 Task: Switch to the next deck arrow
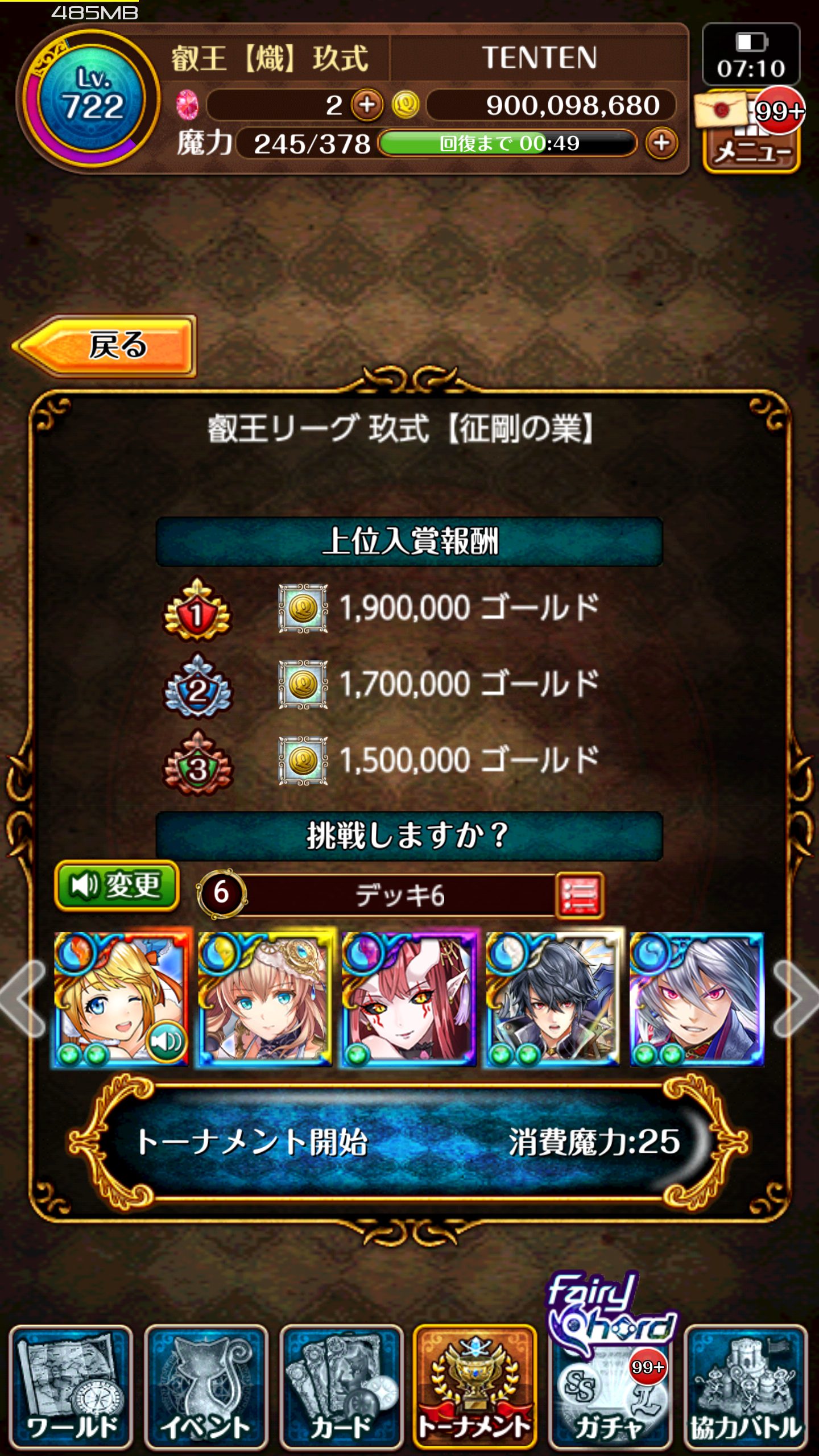(x=795, y=998)
